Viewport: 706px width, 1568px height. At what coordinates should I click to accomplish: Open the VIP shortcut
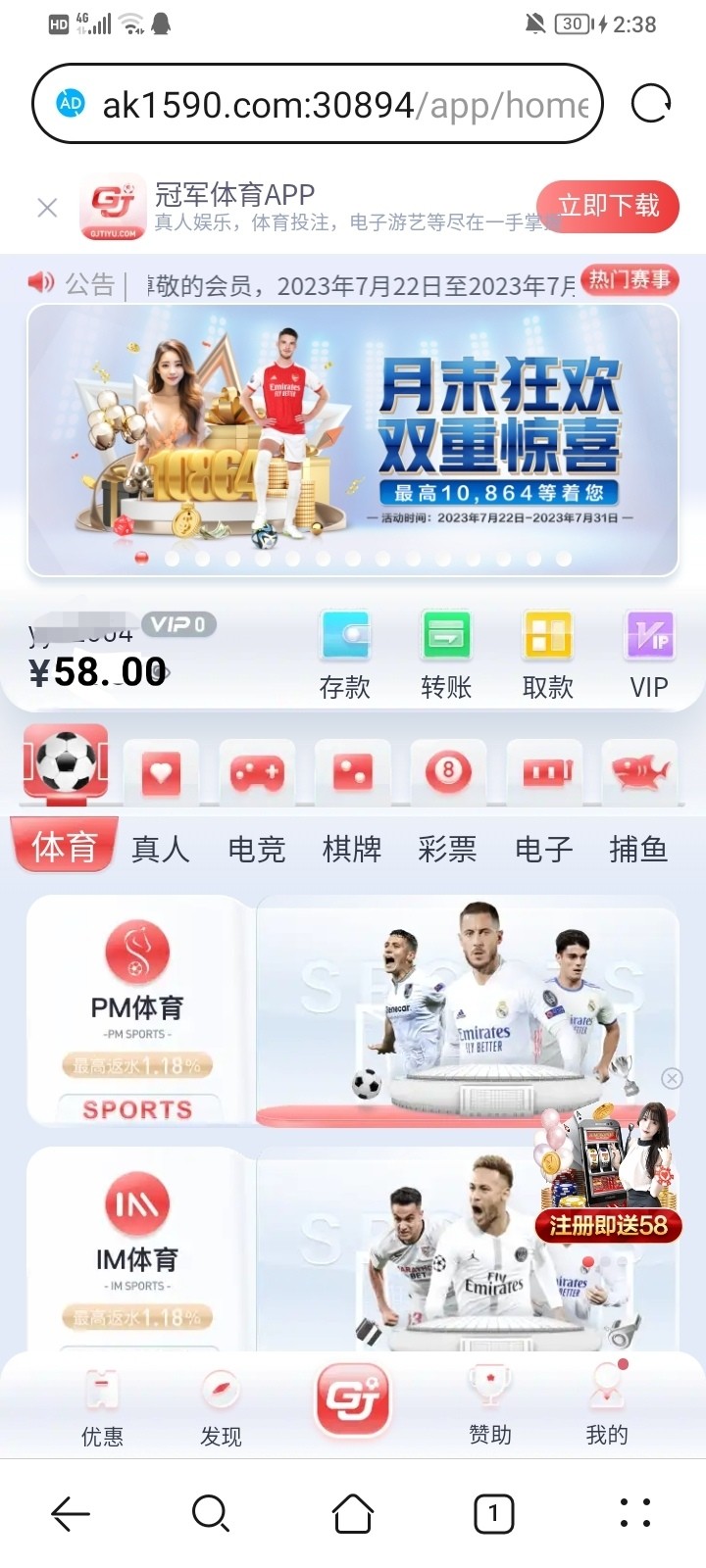tap(649, 657)
